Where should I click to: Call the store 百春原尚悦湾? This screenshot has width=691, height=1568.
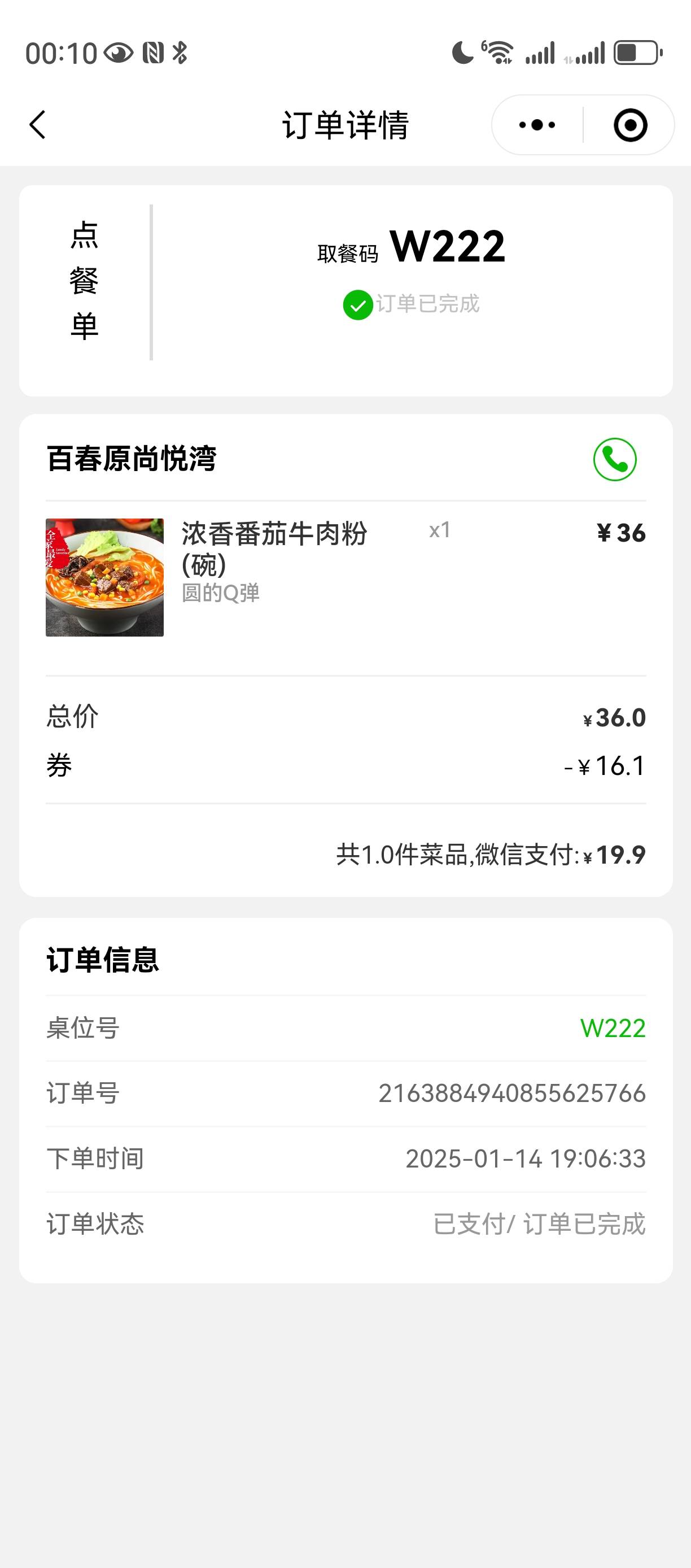(x=615, y=460)
